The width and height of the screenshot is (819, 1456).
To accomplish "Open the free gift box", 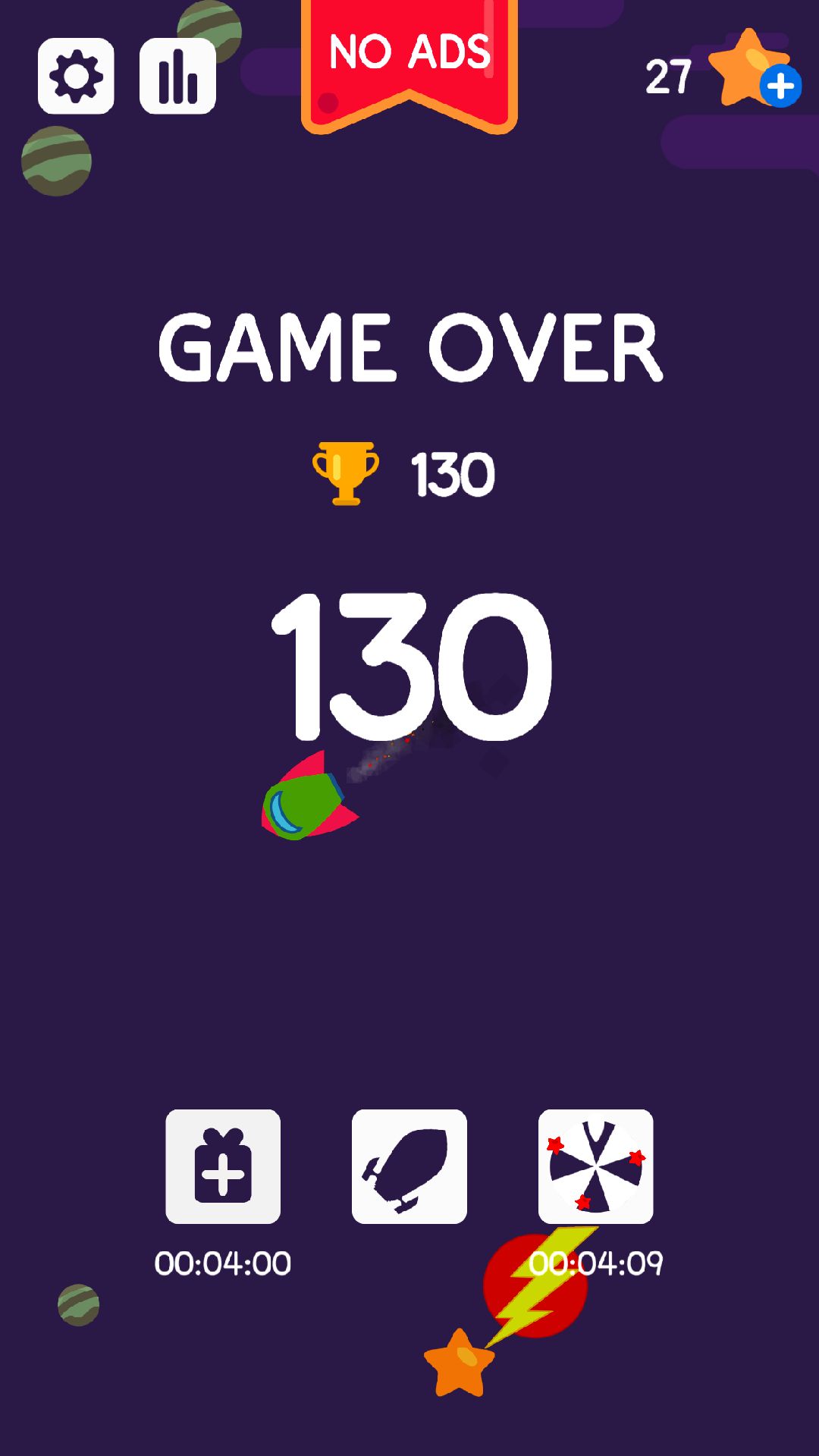I will (223, 1166).
